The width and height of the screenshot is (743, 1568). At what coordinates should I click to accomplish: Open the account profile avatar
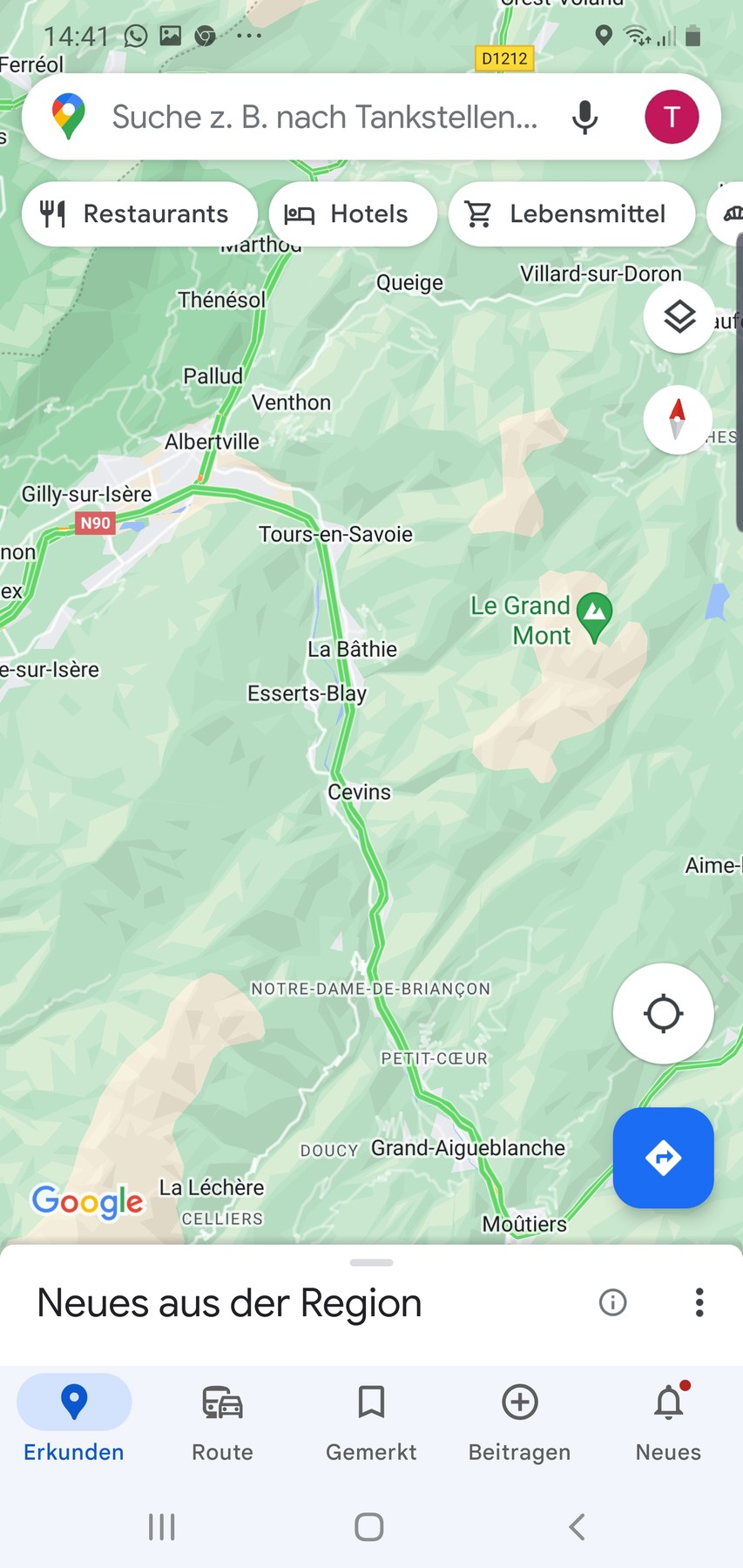(671, 117)
